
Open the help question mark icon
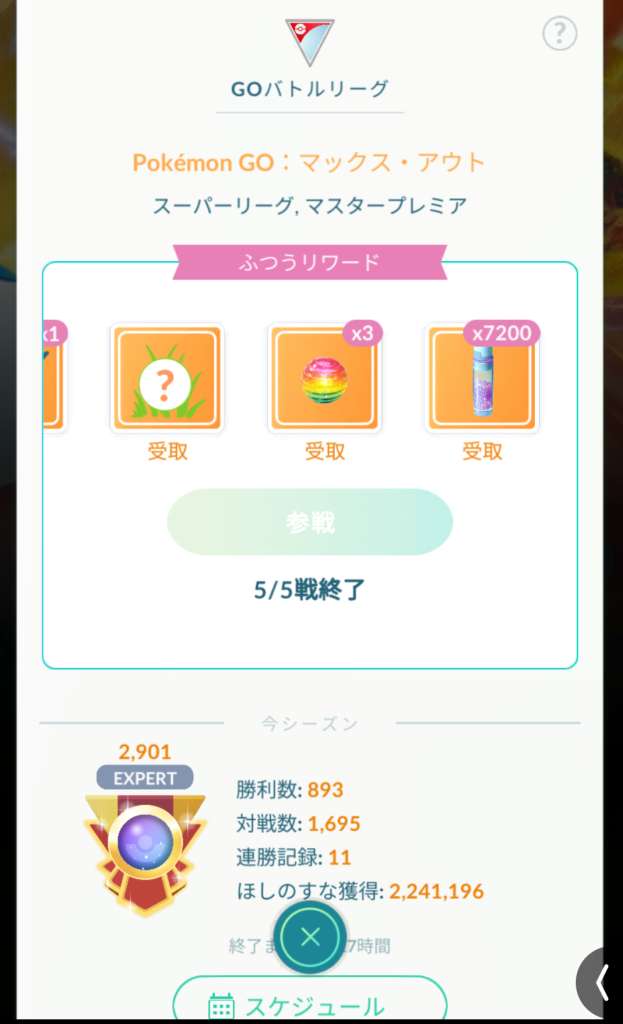pos(560,34)
